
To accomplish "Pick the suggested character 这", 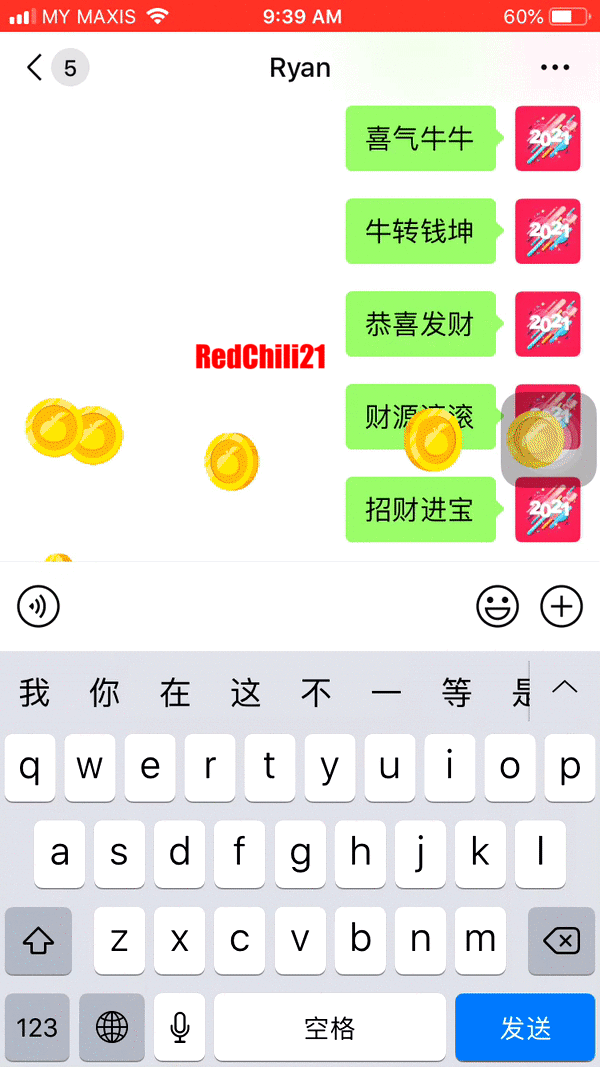I will [x=246, y=692].
